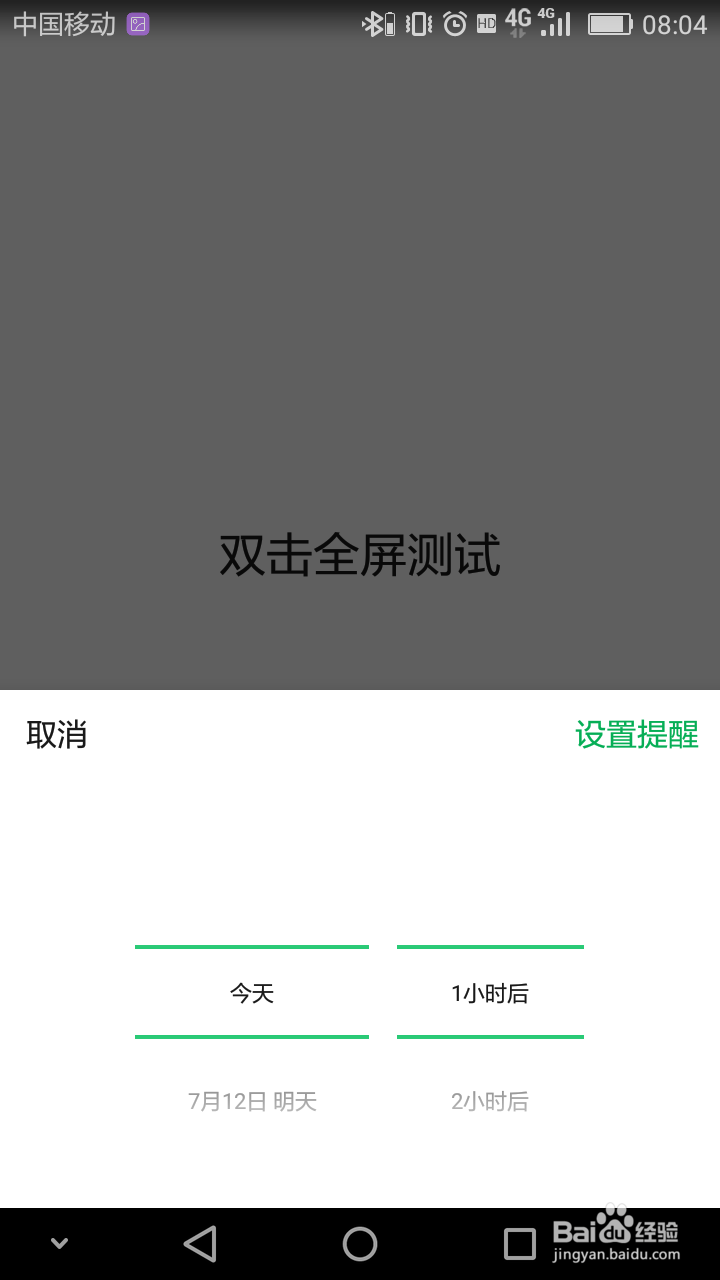Collapse the panel with the down chevron
The height and width of the screenshot is (1280, 720).
pyautogui.click(x=57, y=1242)
